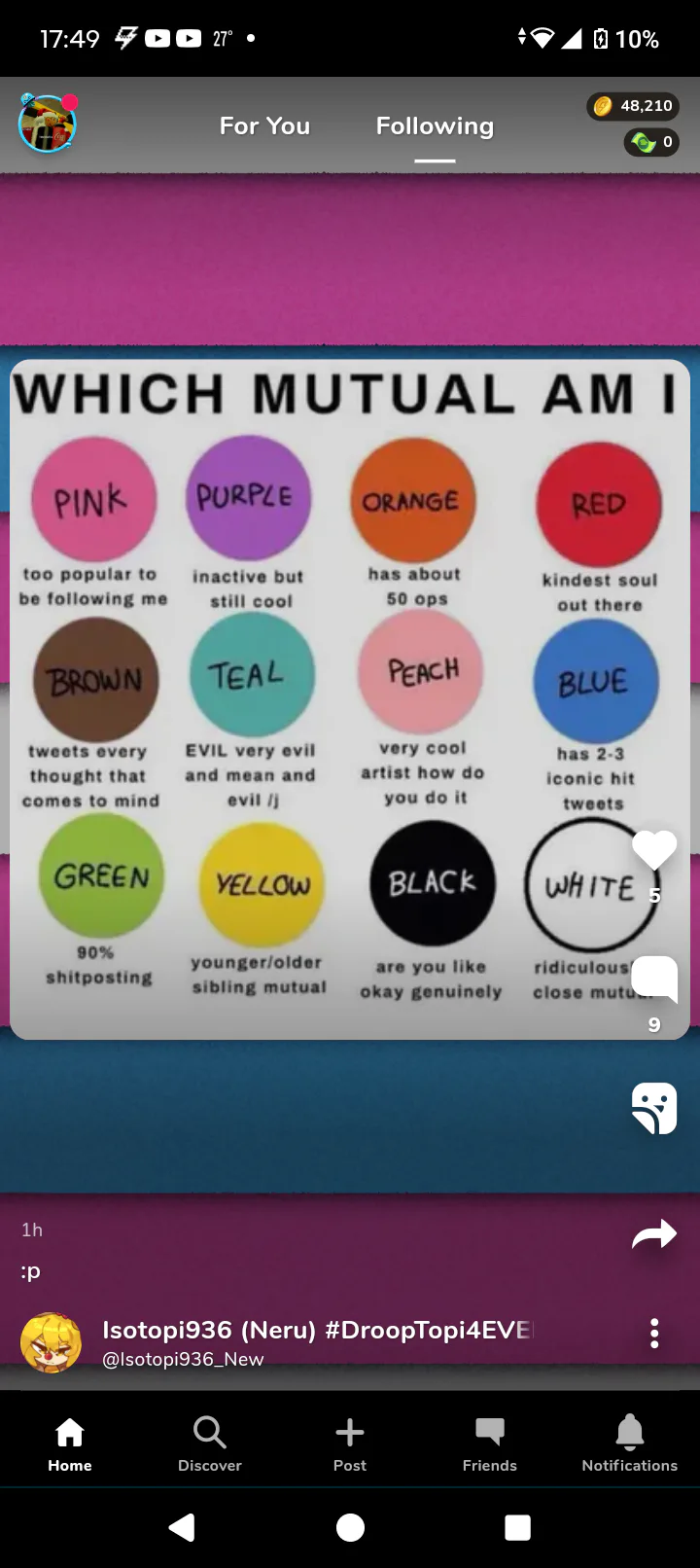
Task: Switch to the For You tab
Action: point(264,126)
